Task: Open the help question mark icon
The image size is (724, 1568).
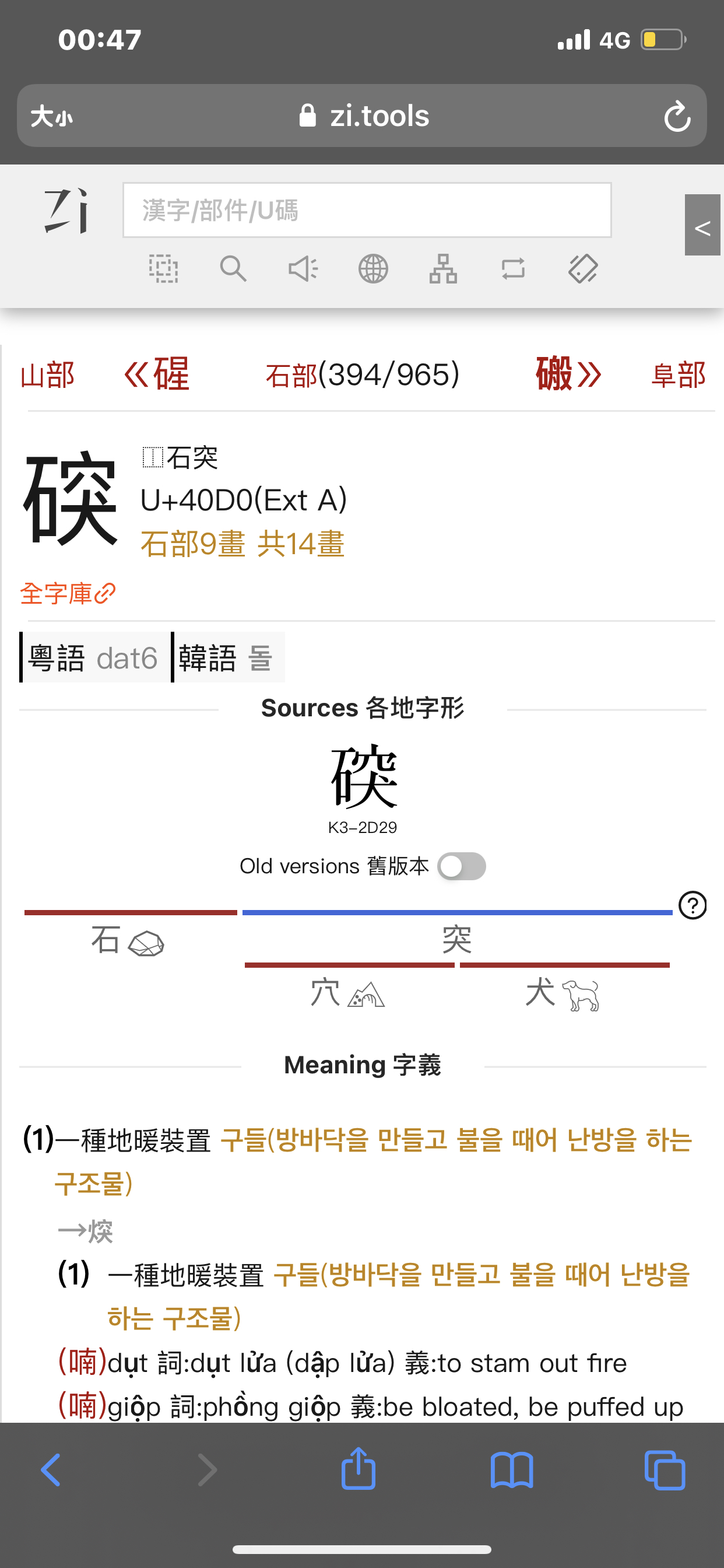Action: click(693, 906)
